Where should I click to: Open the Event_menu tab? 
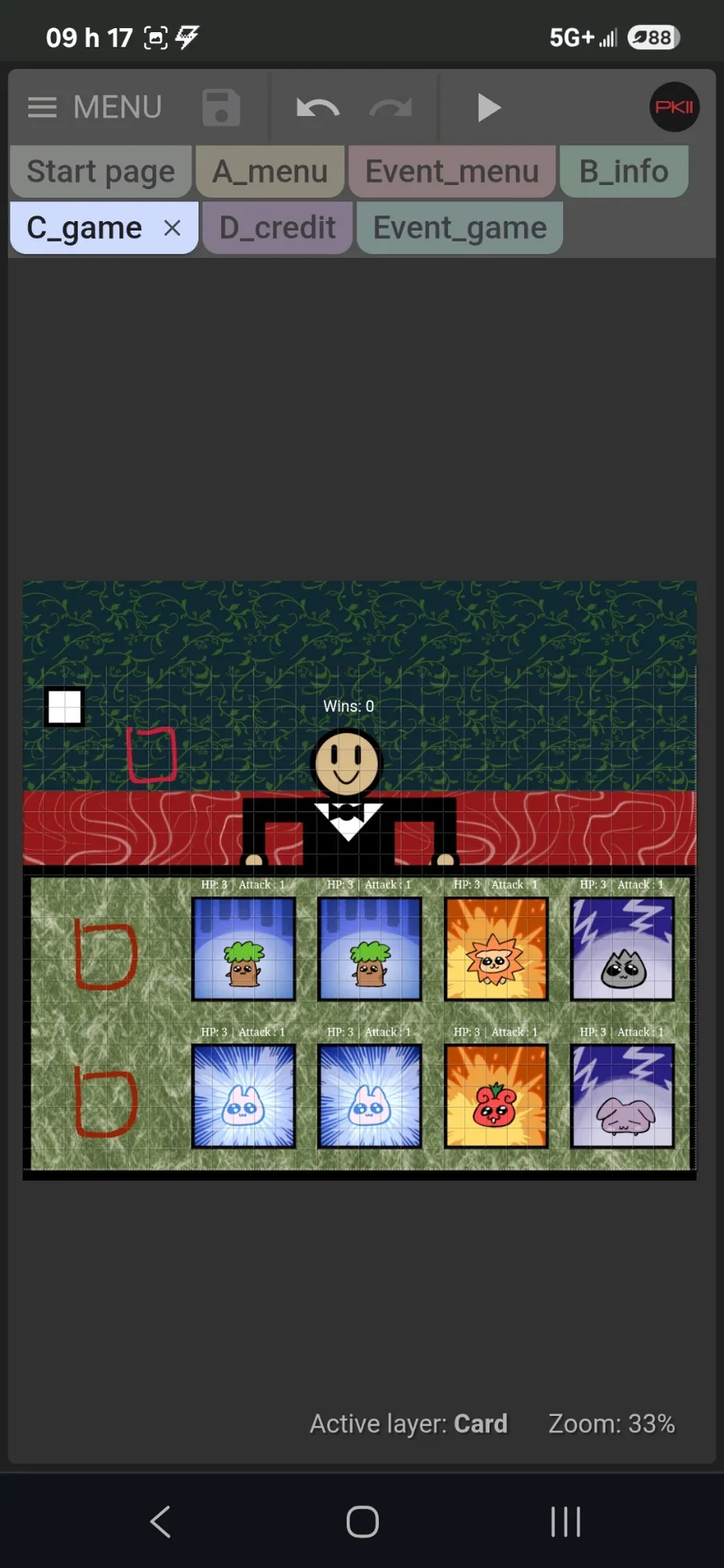pyautogui.click(x=452, y=171)
